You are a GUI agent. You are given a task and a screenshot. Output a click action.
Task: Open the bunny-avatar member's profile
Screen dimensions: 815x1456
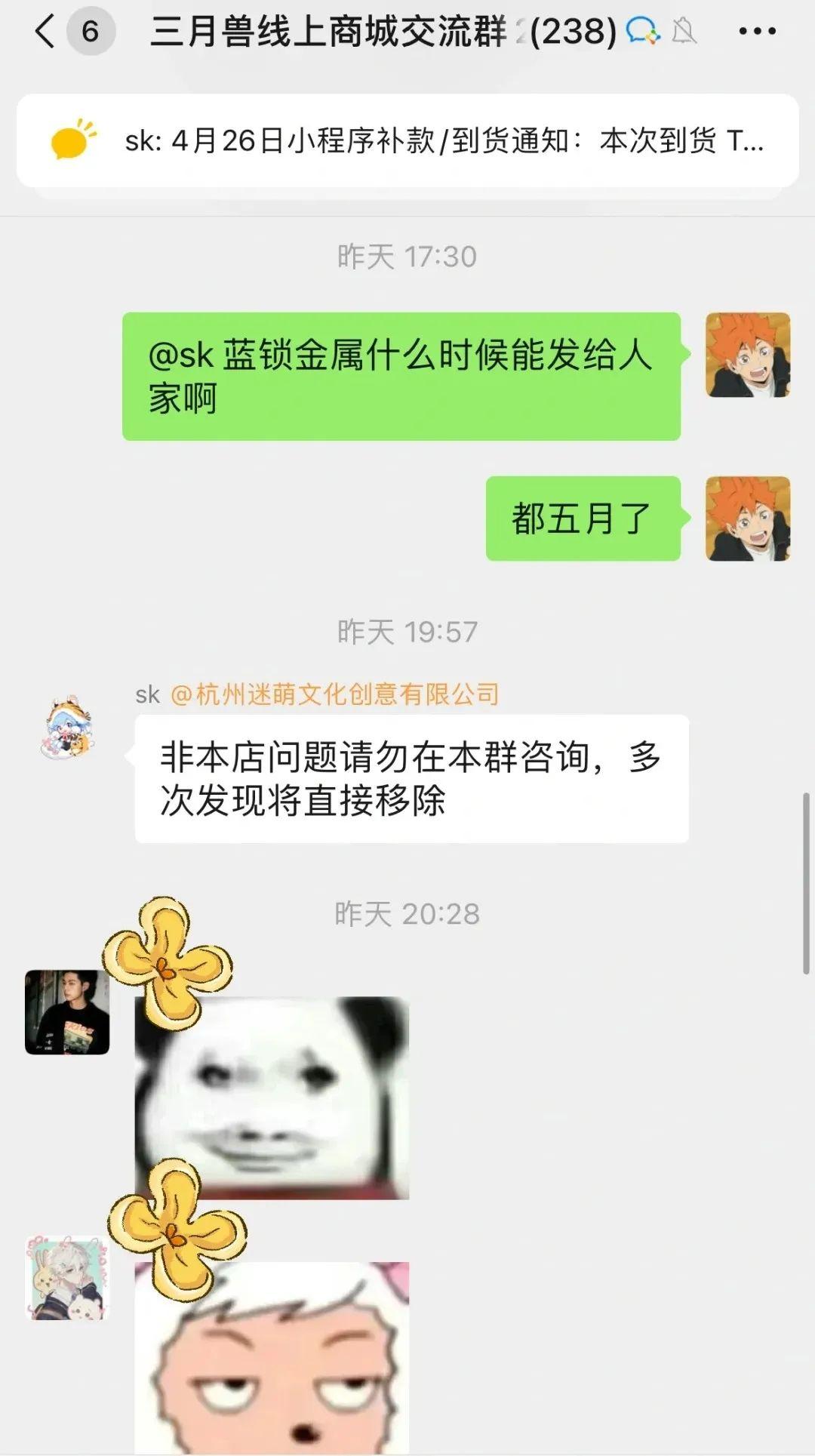67,1278
